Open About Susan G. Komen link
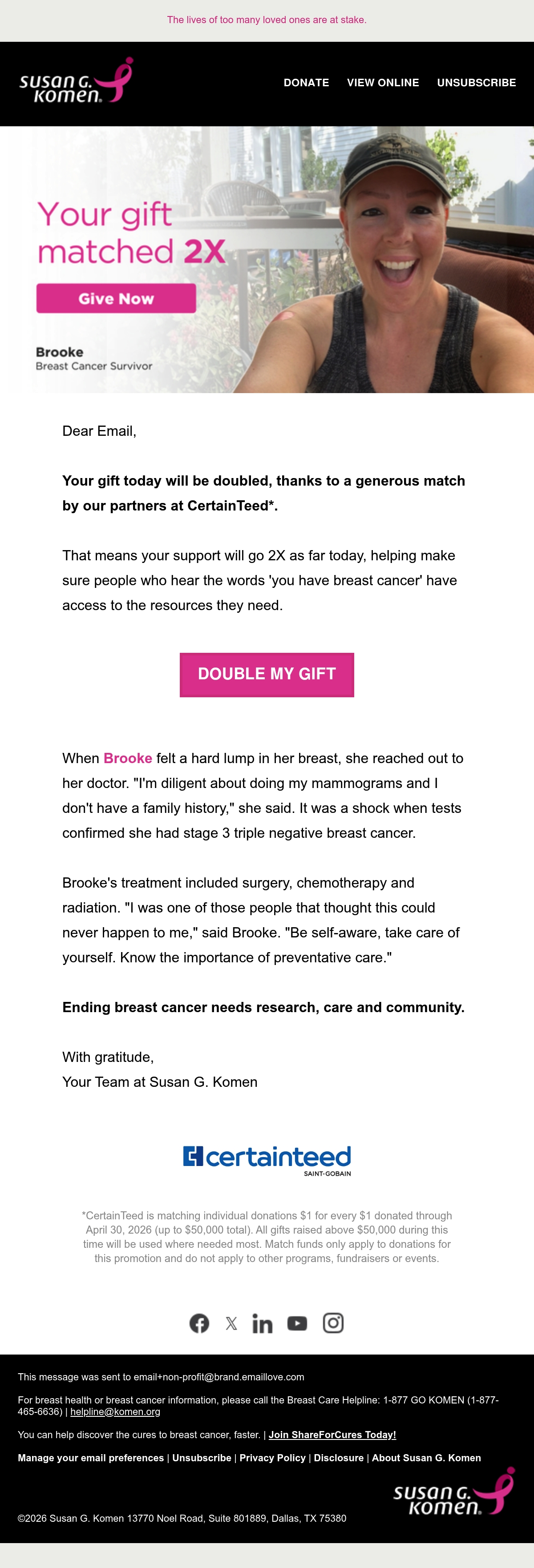 426,1458
